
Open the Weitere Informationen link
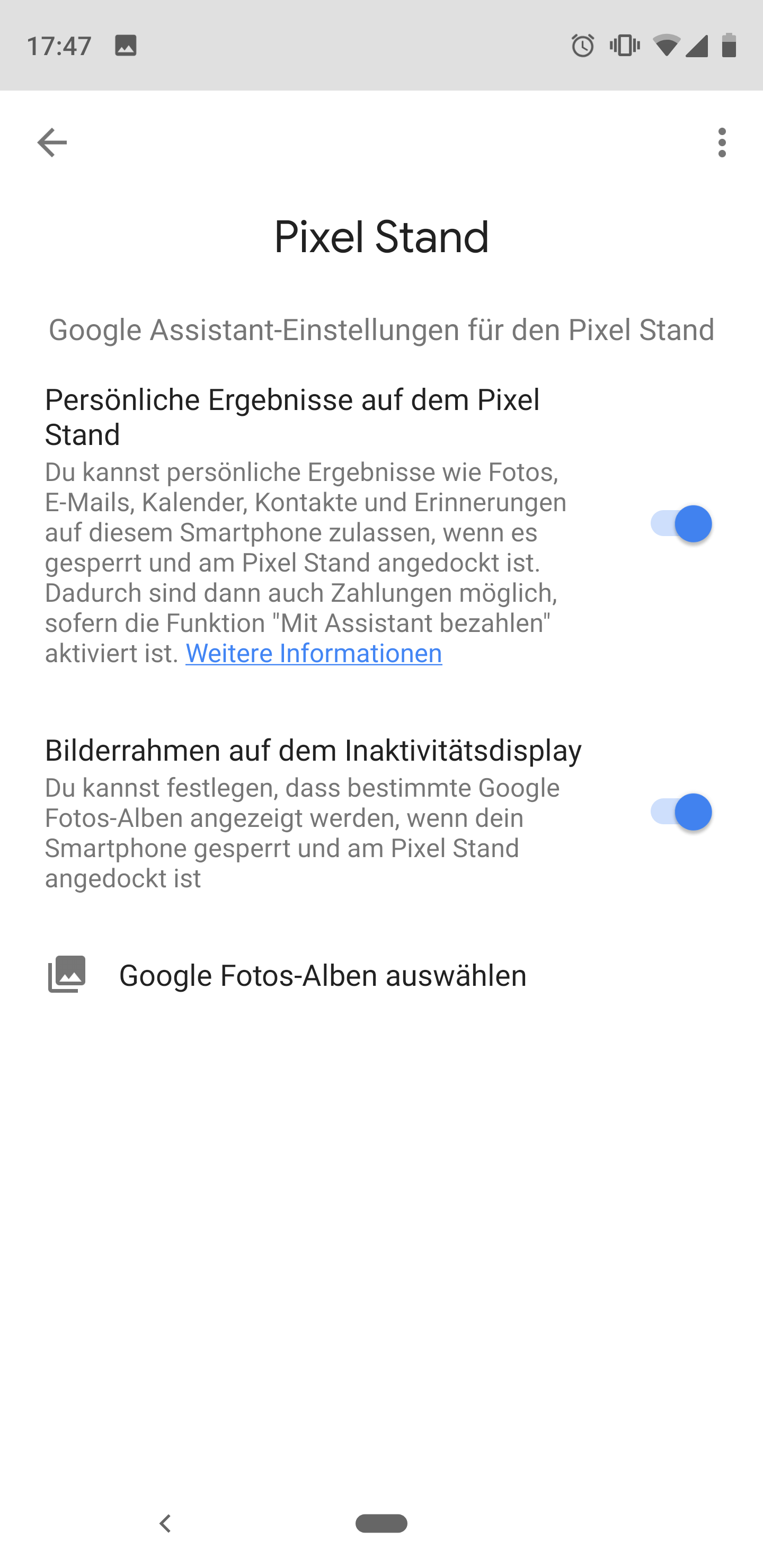pos(314,653)
